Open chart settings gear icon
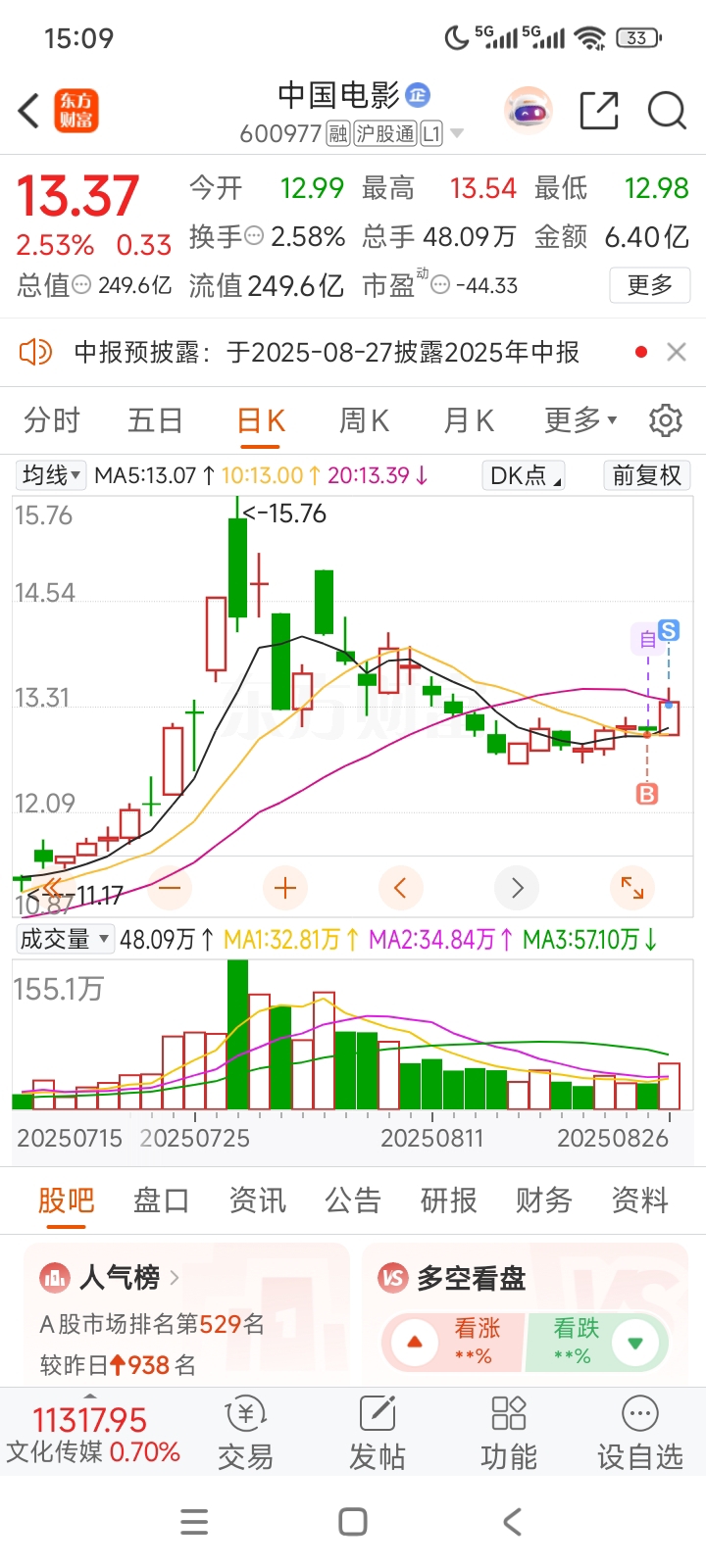706x1568 pixels. pos(666,420)
